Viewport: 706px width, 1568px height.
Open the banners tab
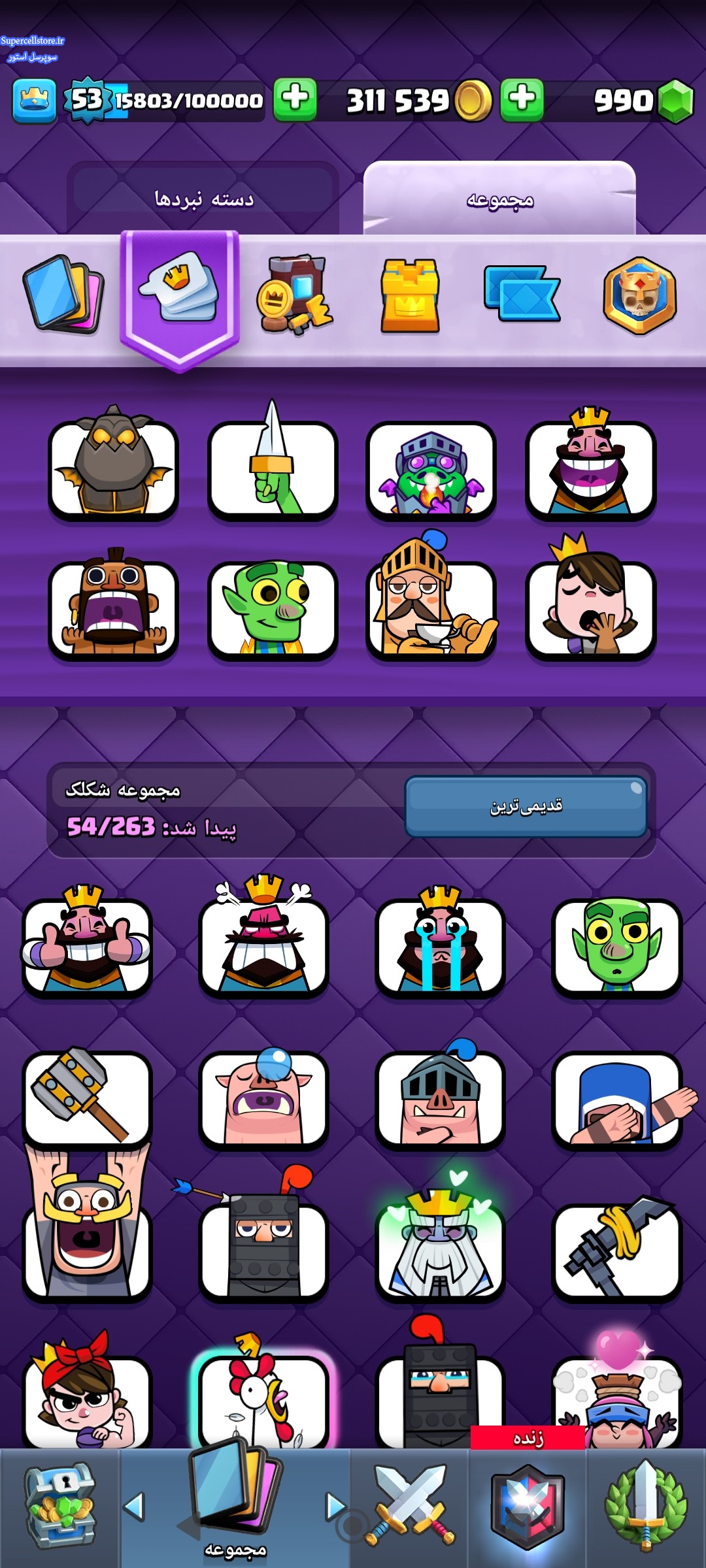(x=522, y=293)
